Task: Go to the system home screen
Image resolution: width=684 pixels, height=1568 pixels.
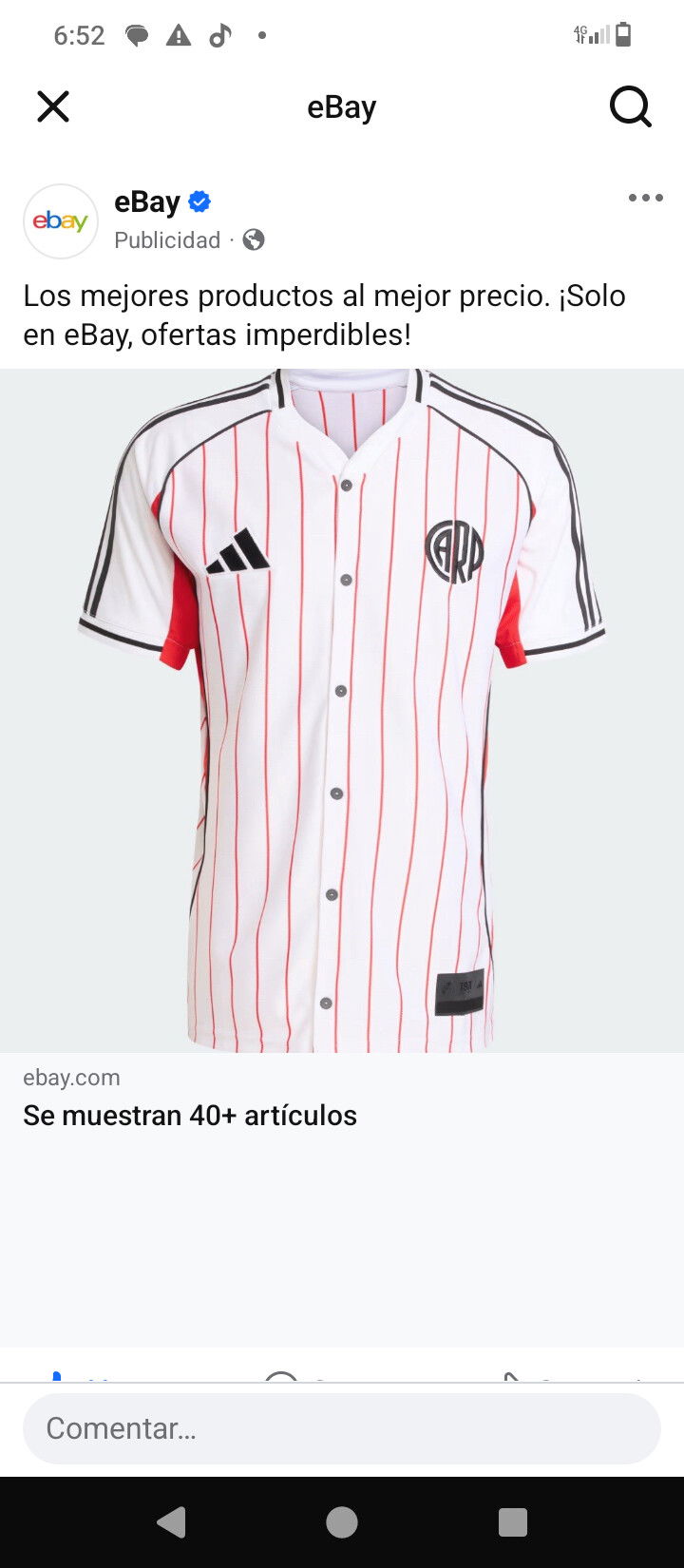Action: [342, 1522]
